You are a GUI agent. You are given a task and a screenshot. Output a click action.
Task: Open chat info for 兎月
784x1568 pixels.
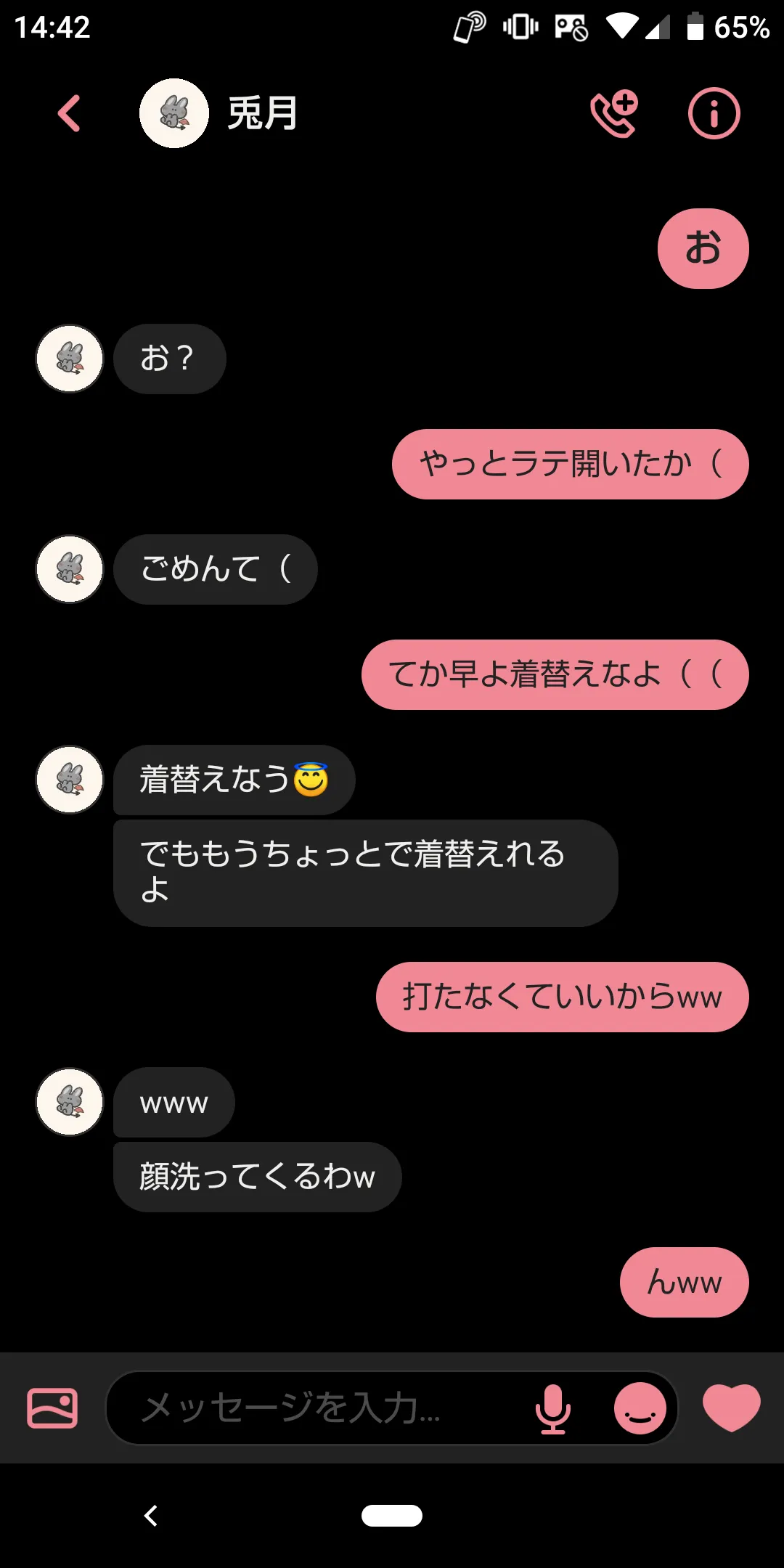click(714, 114)
